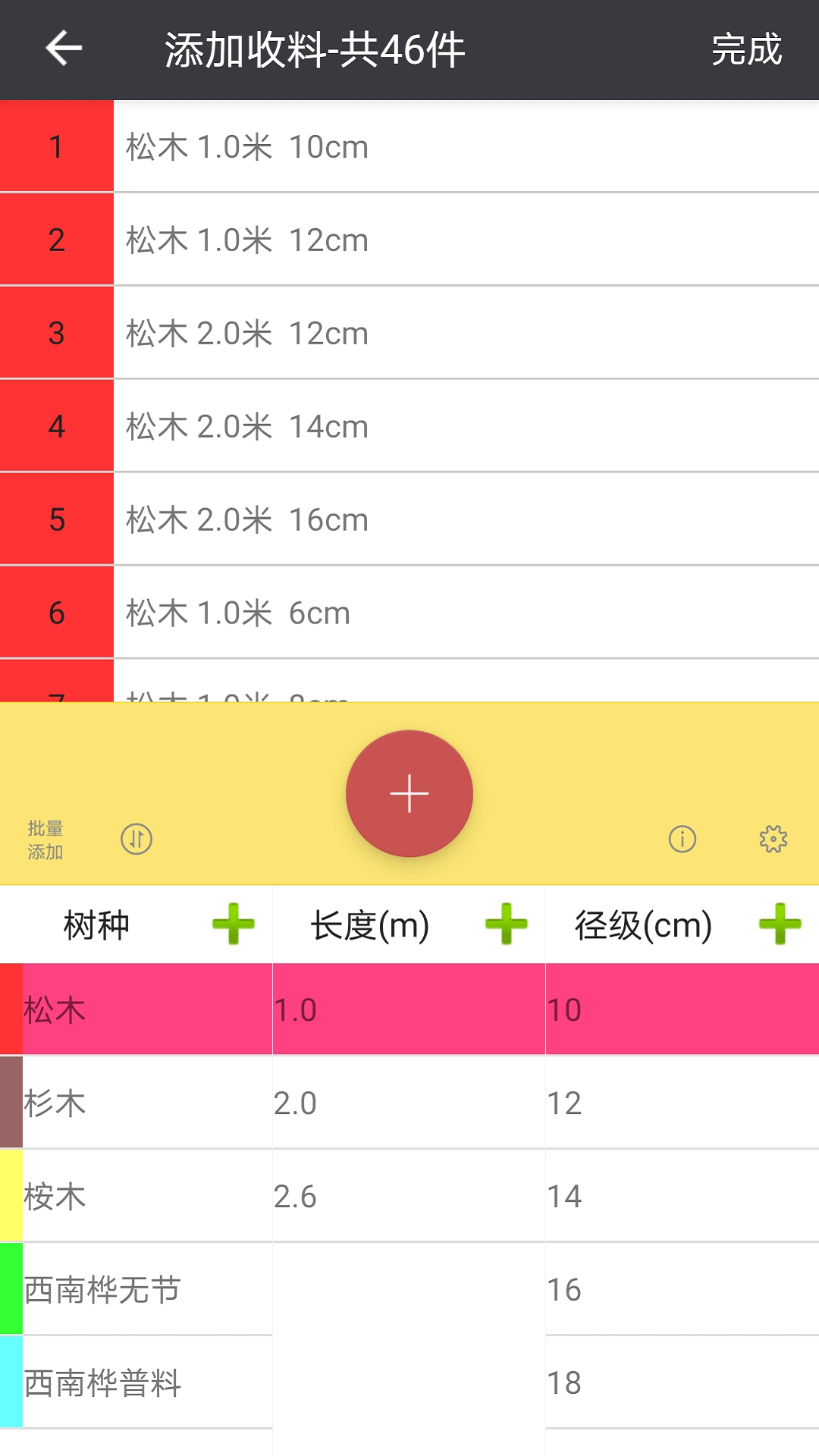The image size is (819, 1456).
Task: Select 桉木 from the species list
Action: (x=136, y=1197)
